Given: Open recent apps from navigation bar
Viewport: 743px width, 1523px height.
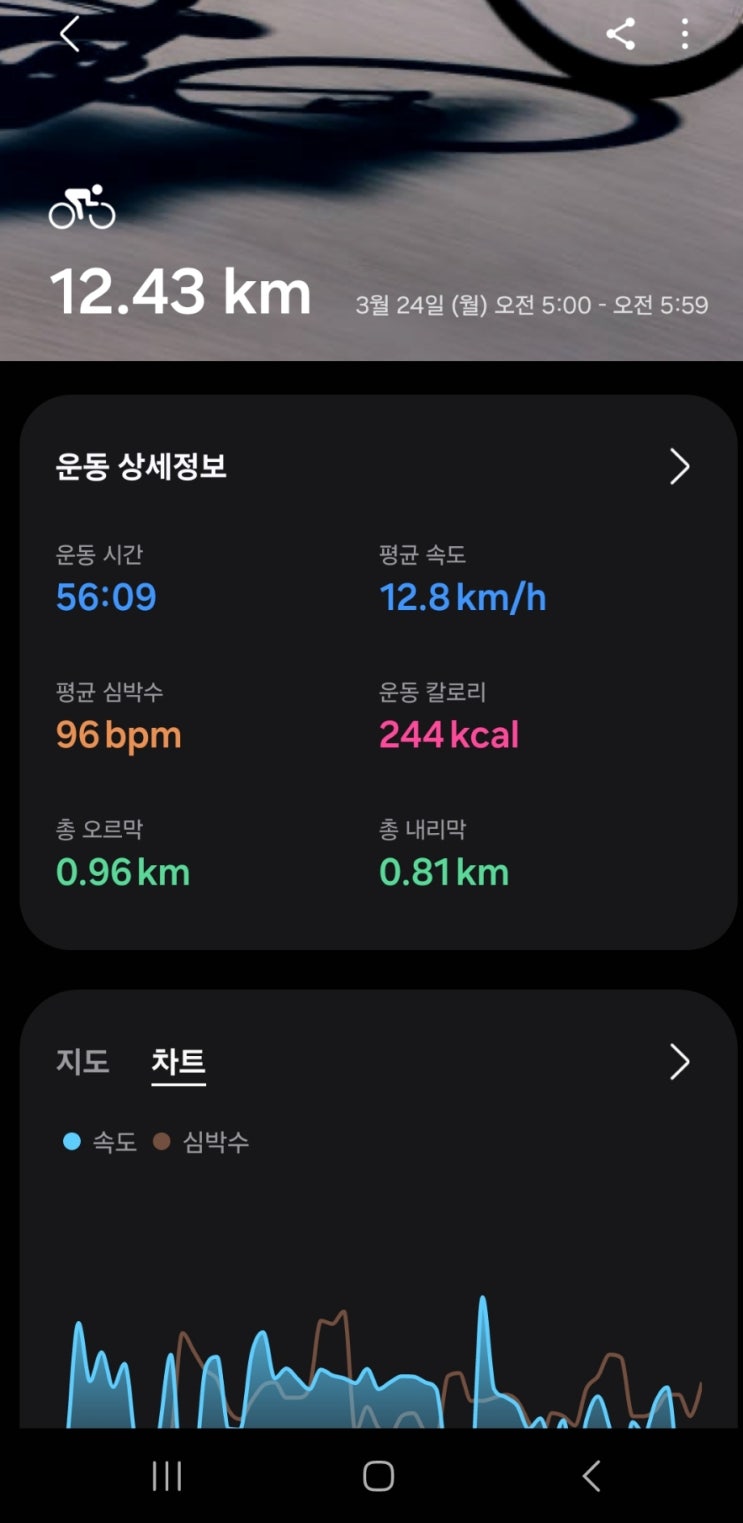Looking at the screenshot, I should pyautogui.click(x=166, y=1475).
